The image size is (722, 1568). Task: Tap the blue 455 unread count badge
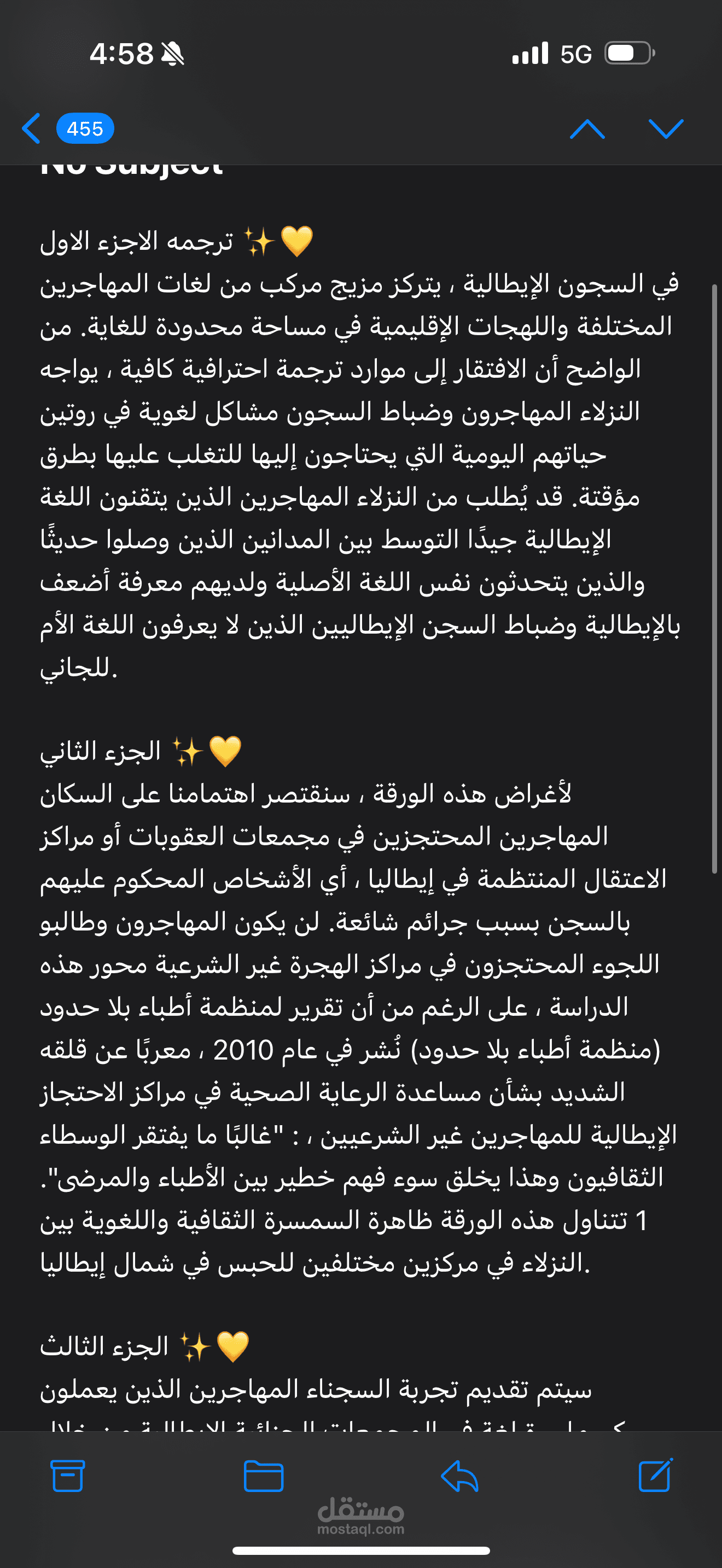click(85, 128)
